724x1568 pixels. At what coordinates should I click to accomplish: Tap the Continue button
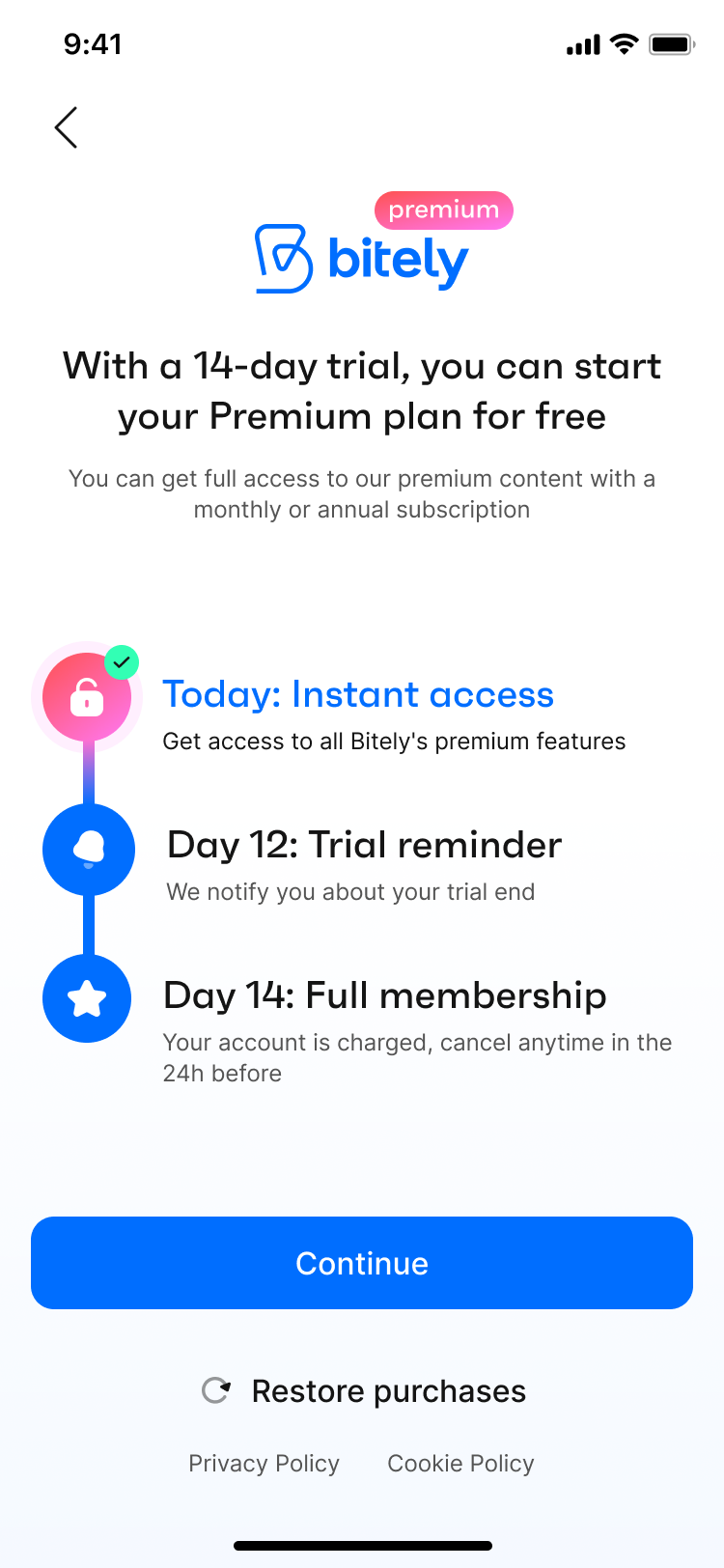(x=362, y=1263)
